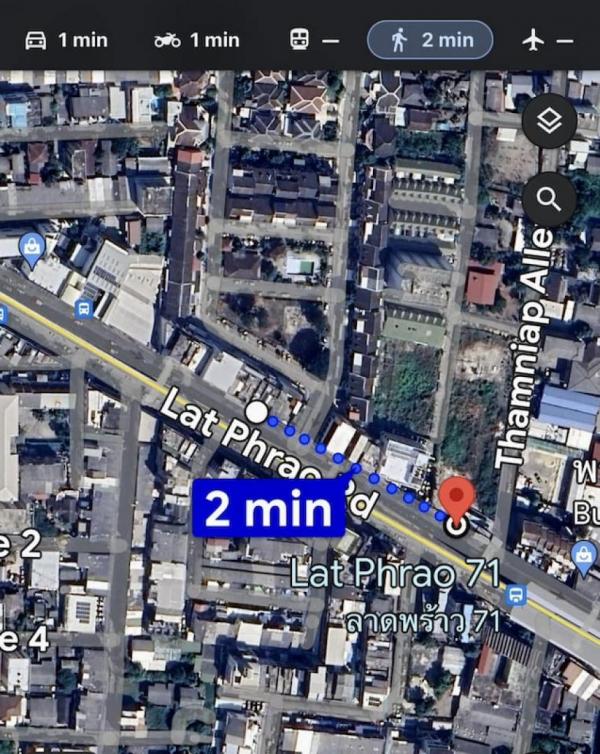
Task: Tap the search along route button
Action: click(x=549, y=199)
